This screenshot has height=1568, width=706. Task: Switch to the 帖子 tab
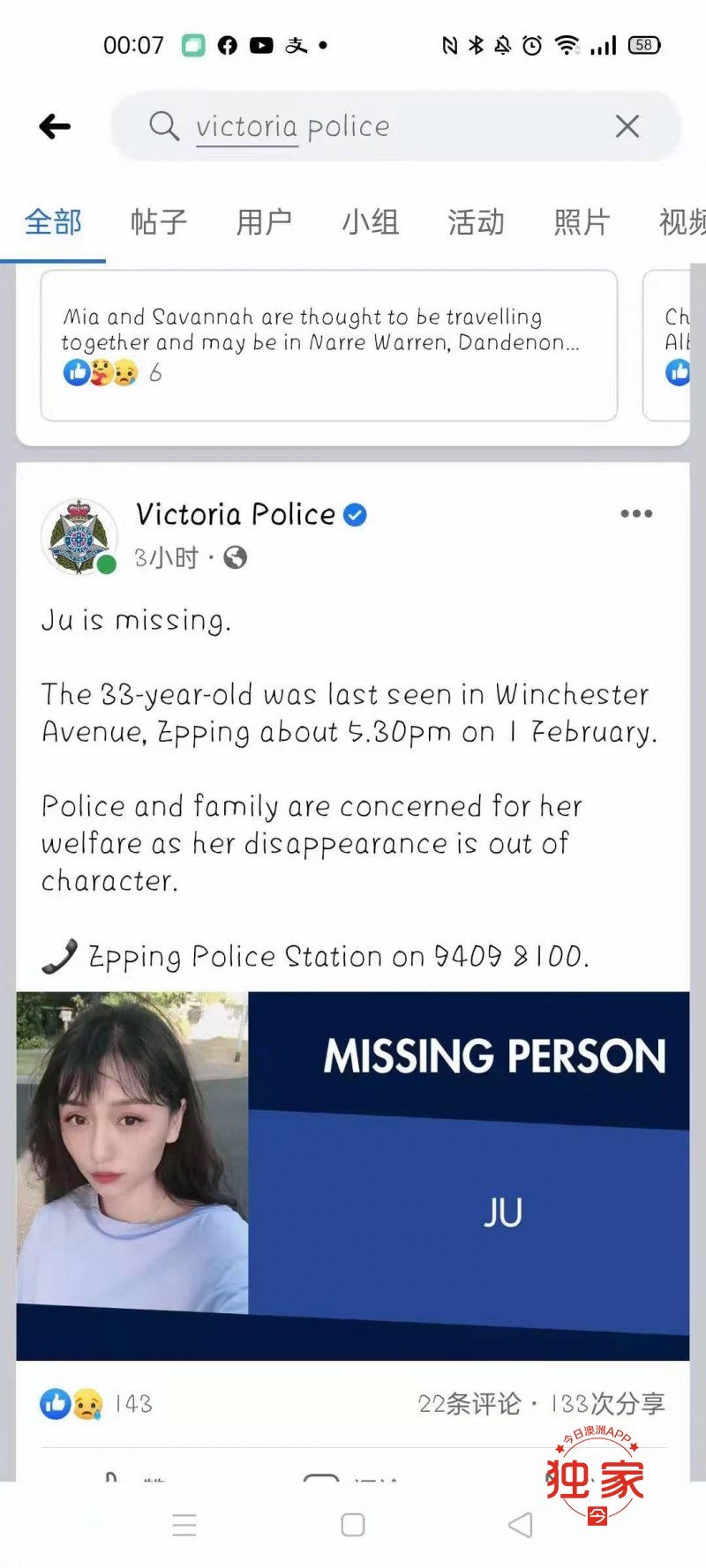tap(159, 222)
